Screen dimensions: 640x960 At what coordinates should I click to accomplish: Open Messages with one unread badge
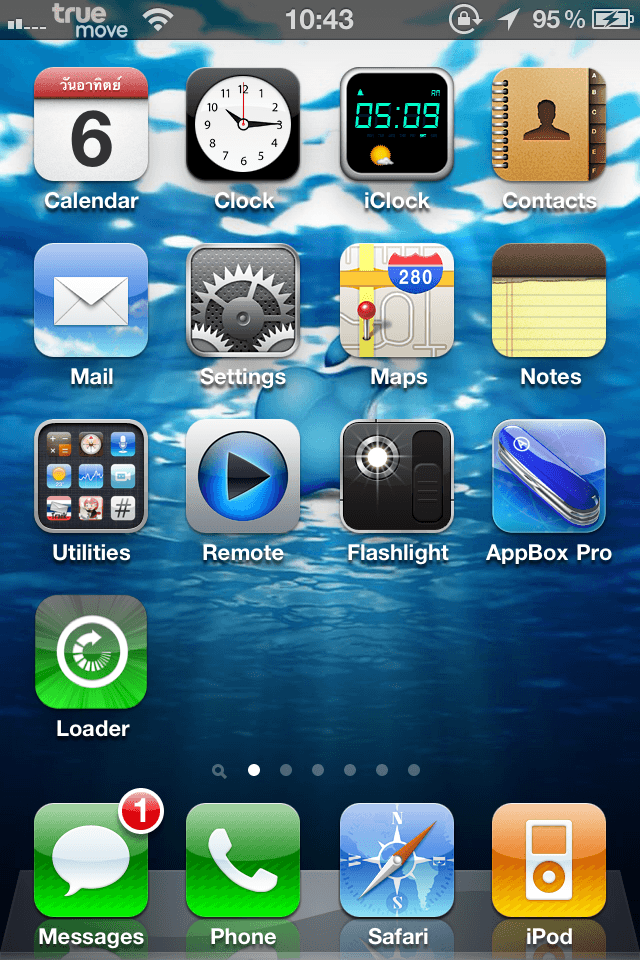[91, 860]
